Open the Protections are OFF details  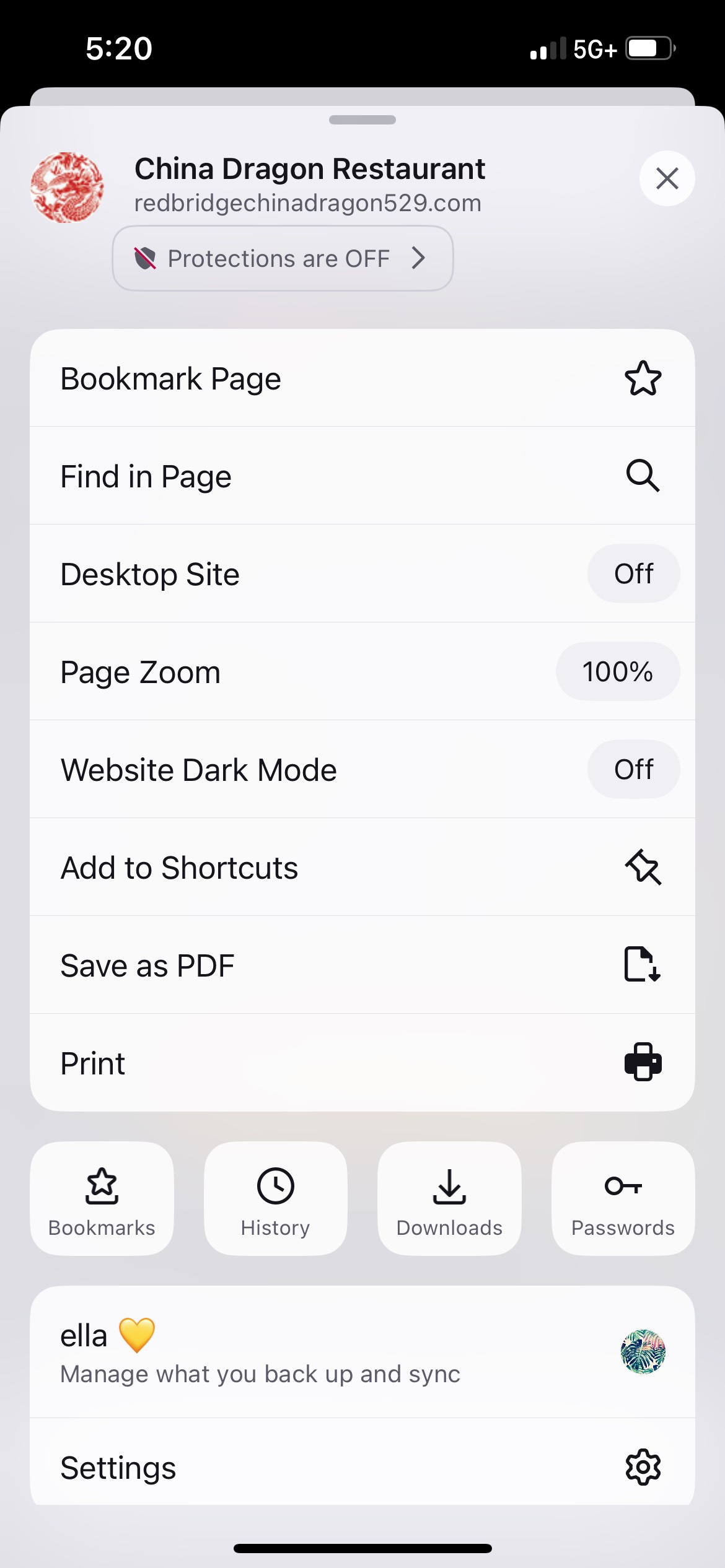(283, 258)
